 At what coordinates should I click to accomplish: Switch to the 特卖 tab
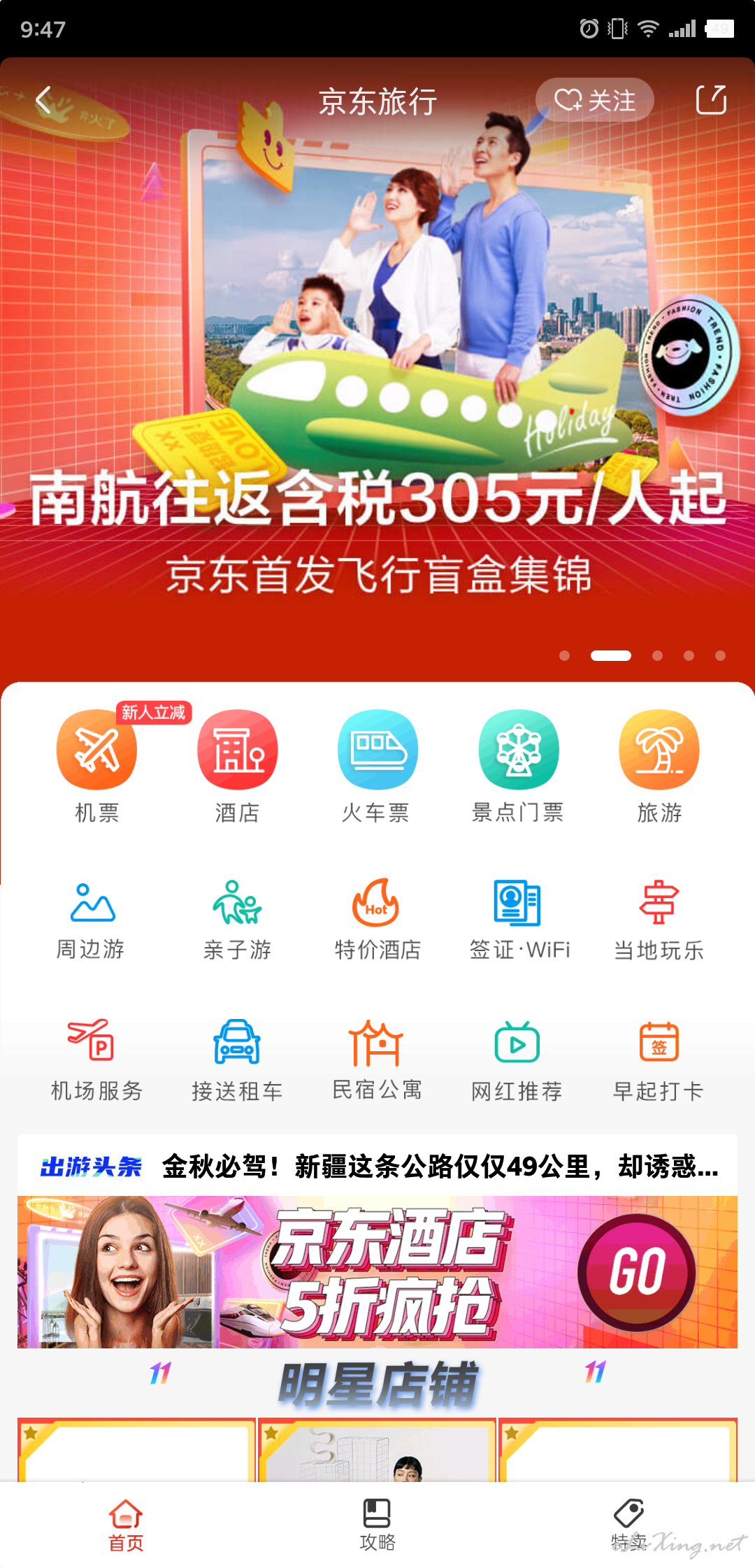coord(629,1525)
